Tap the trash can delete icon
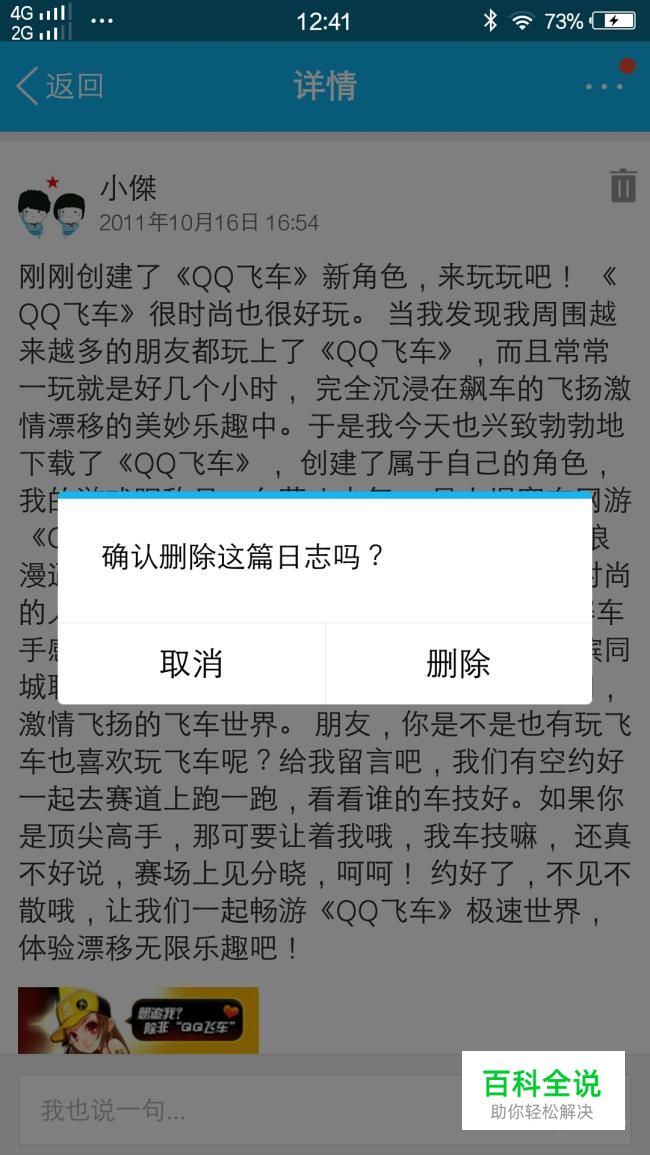Viewport: 650px width, 1155px height. pyautogui.click(x=622, y=186)
